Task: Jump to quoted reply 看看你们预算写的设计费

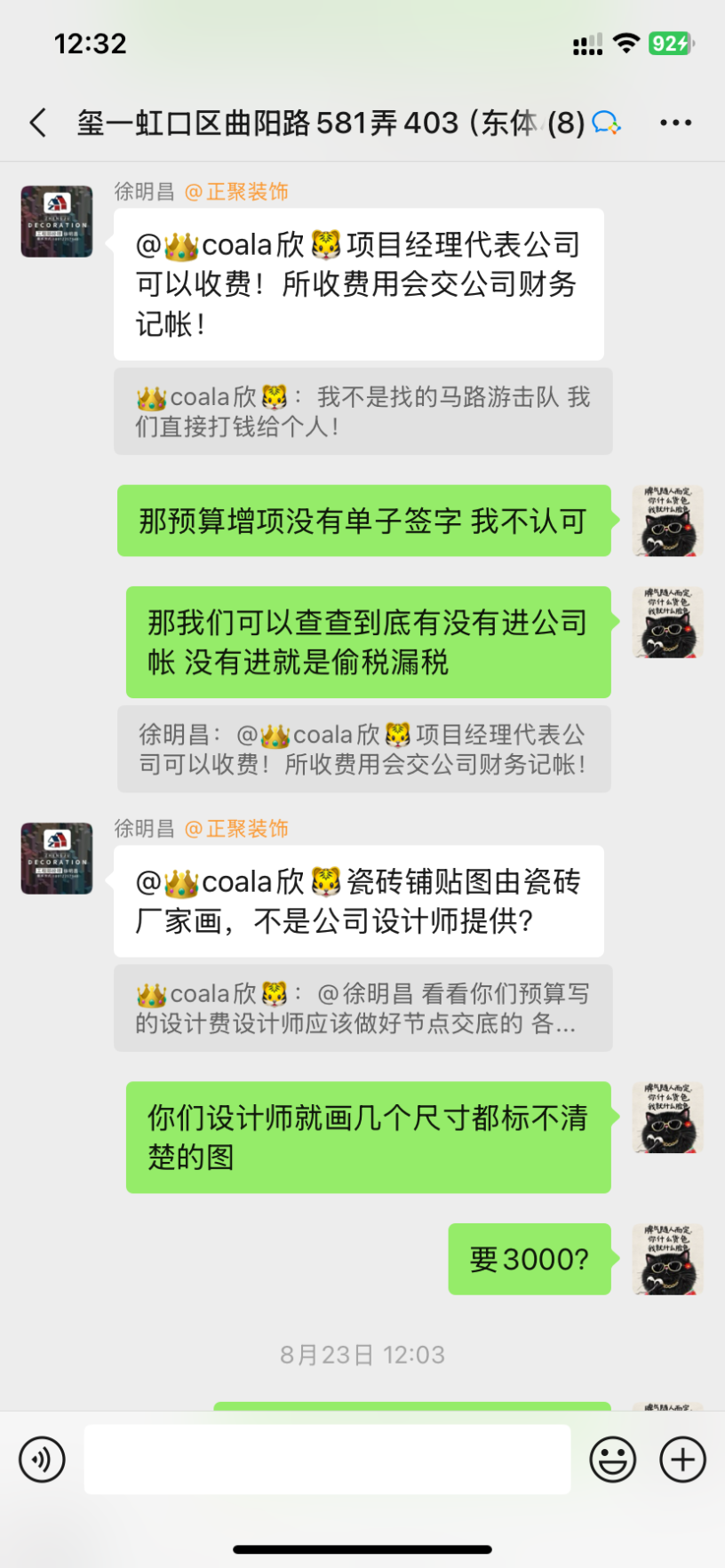Action: pyautogui.click(x=362, y=1008)
